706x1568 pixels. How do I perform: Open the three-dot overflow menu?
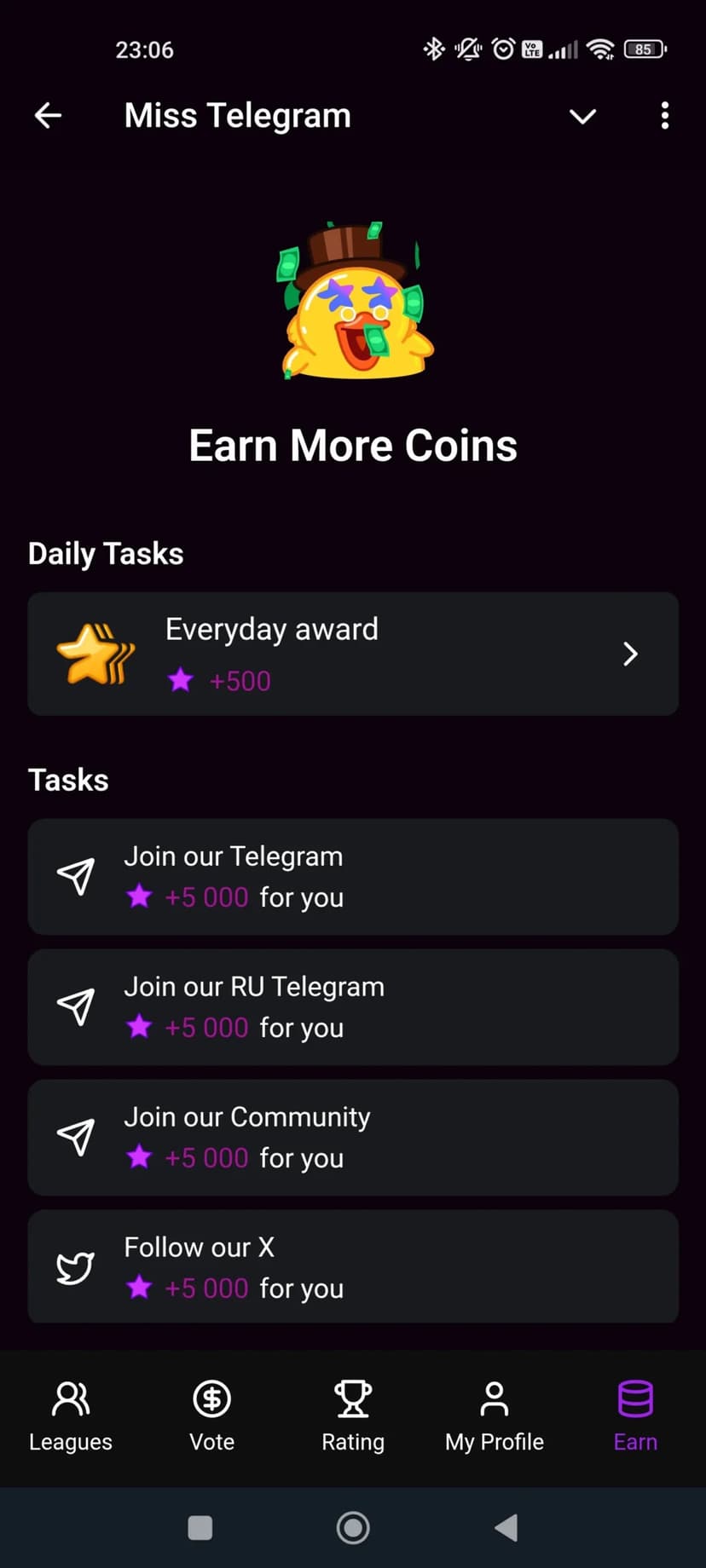665,116
